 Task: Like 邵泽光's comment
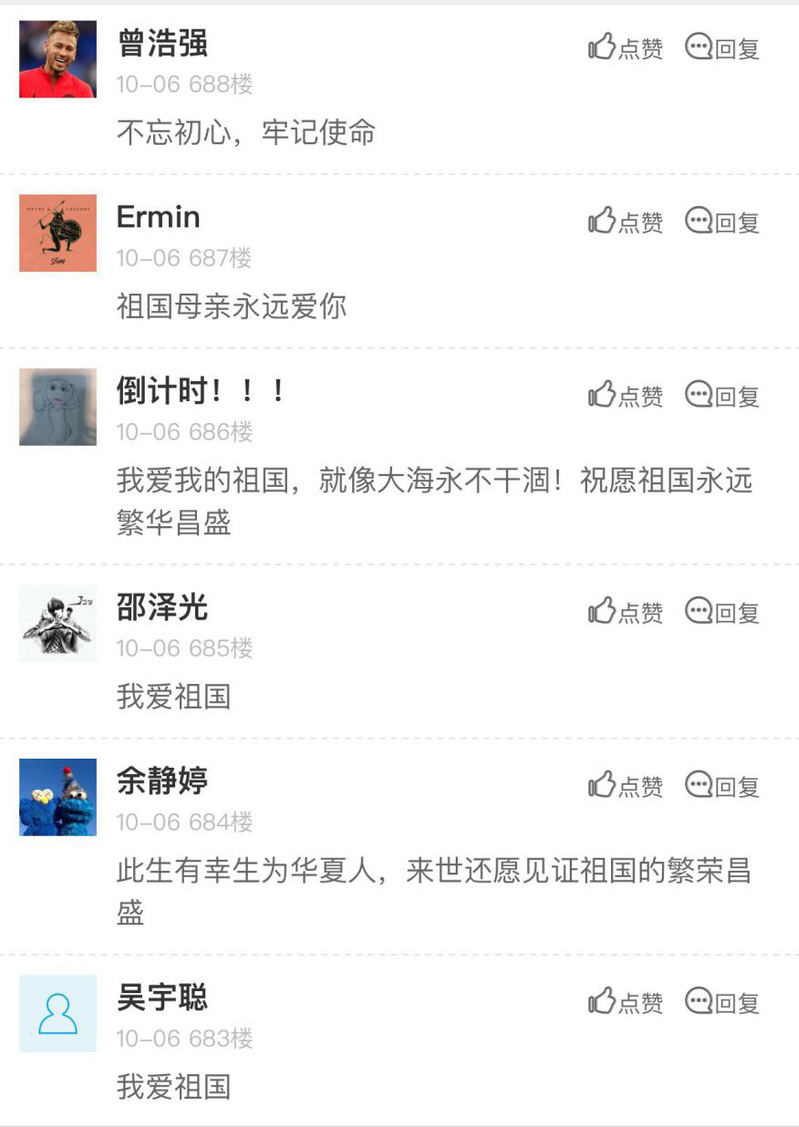click(x=625, y=611)
